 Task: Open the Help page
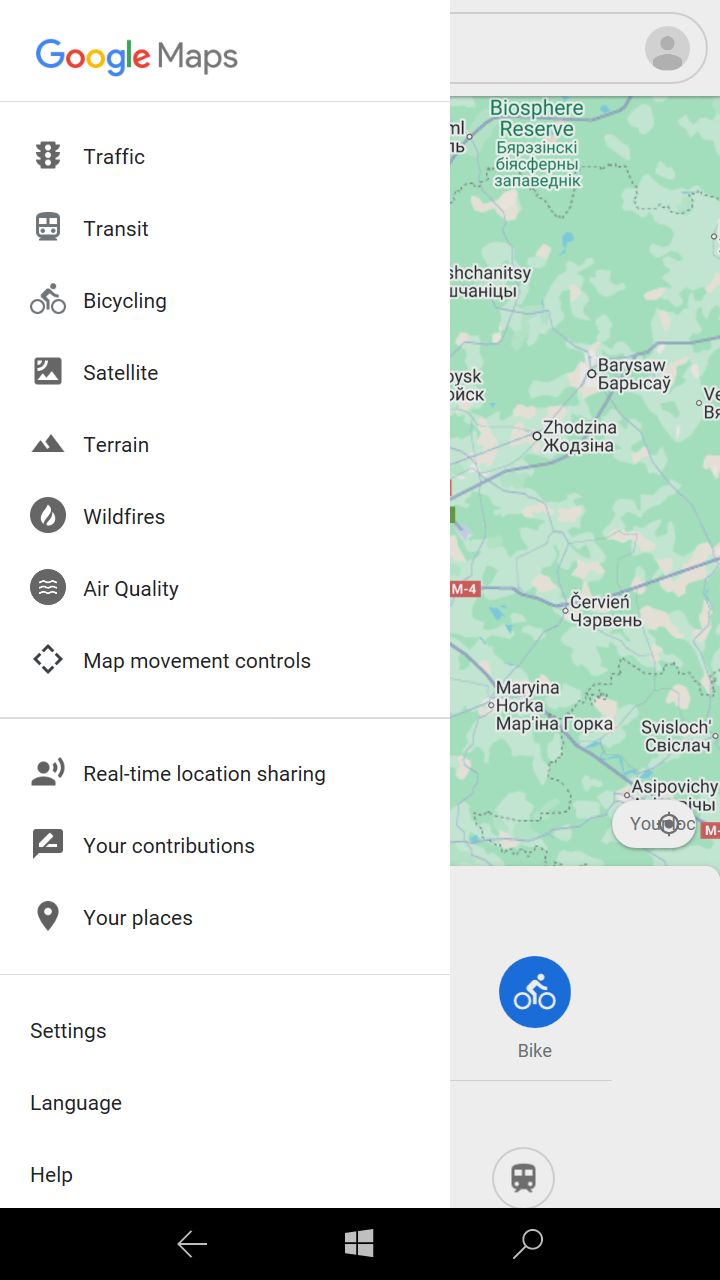click(51, 1175)
